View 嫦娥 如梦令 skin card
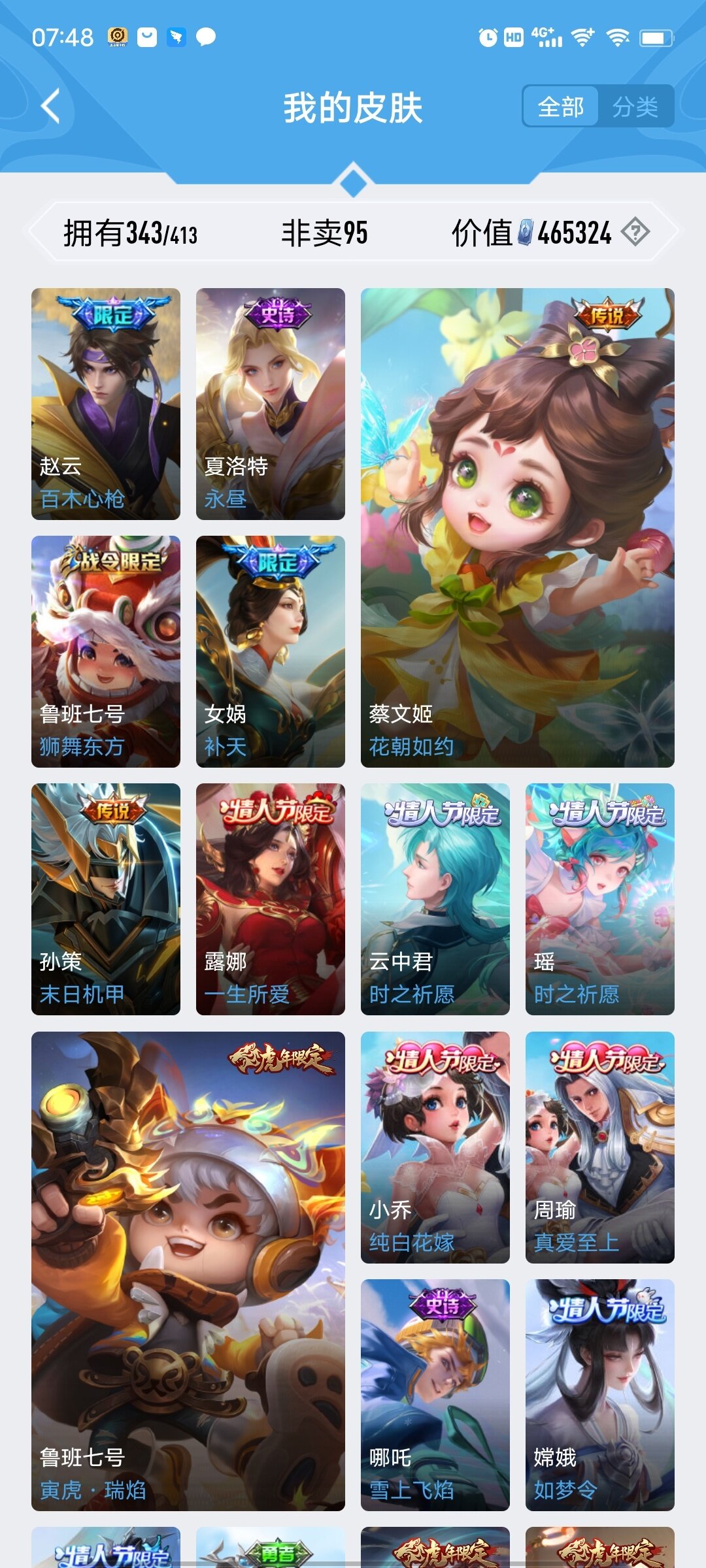Screen dimensions: 706x1568 click(x=599, y=1395)
